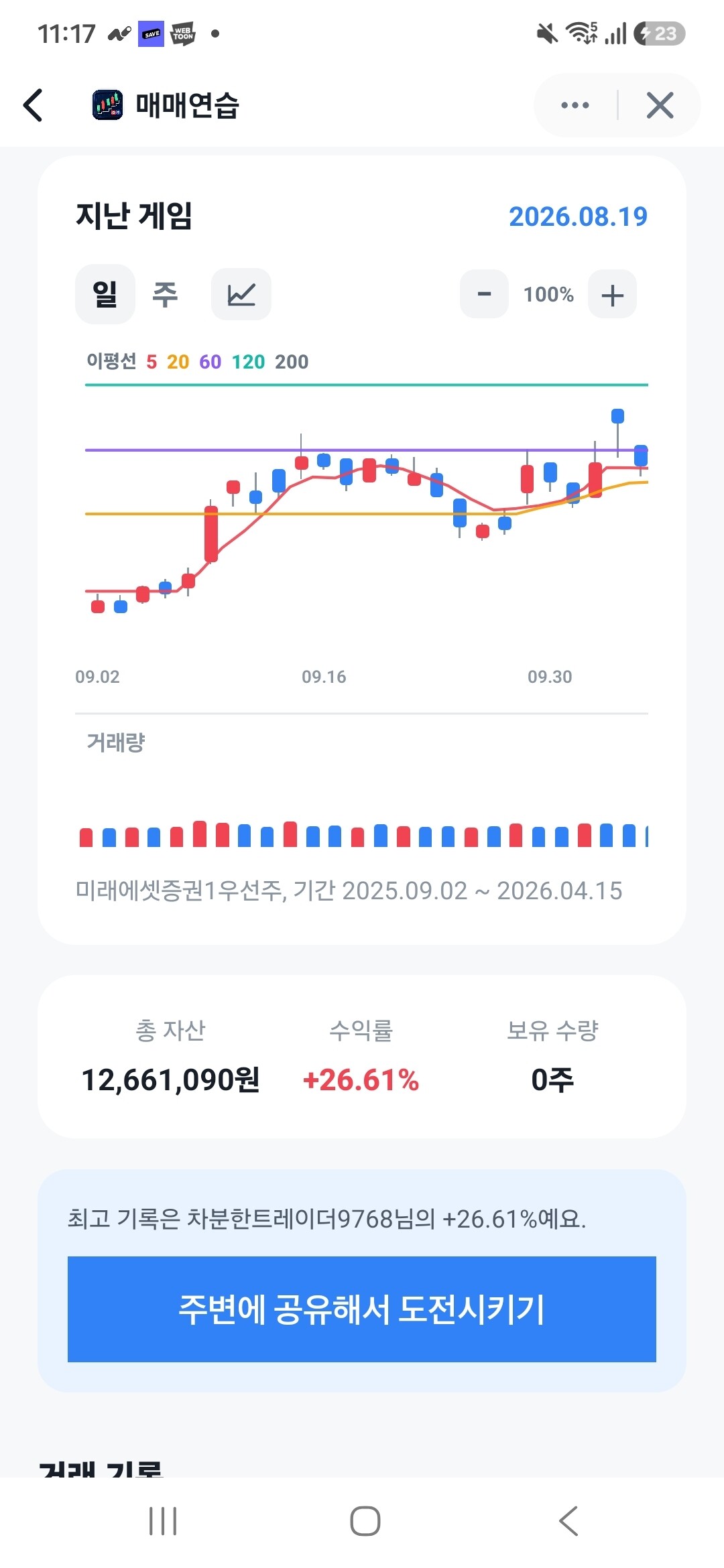Open recent apps from navigation bar
Screen dimensions: 724x1568
pos(163,1521)
